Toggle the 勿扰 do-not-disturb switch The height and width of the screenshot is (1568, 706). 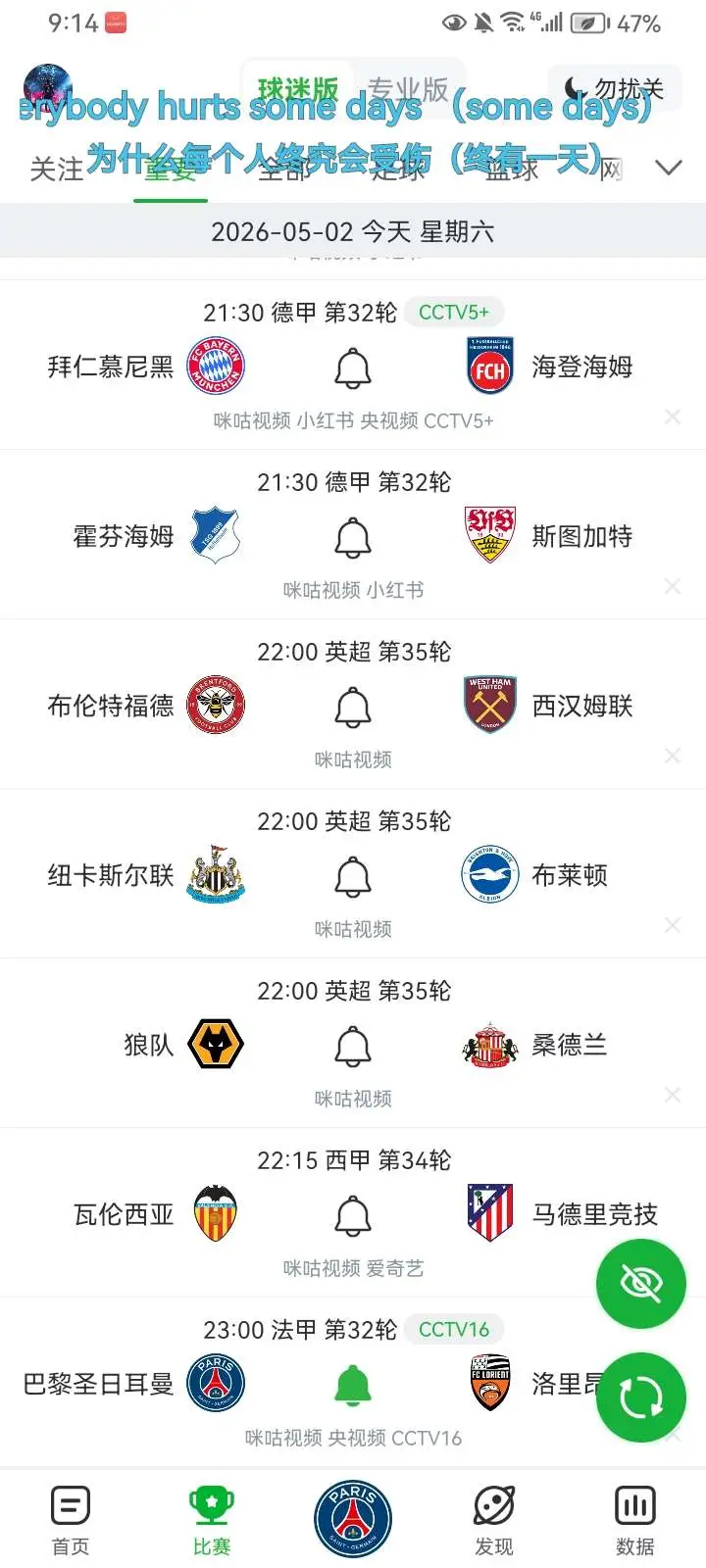615,89
